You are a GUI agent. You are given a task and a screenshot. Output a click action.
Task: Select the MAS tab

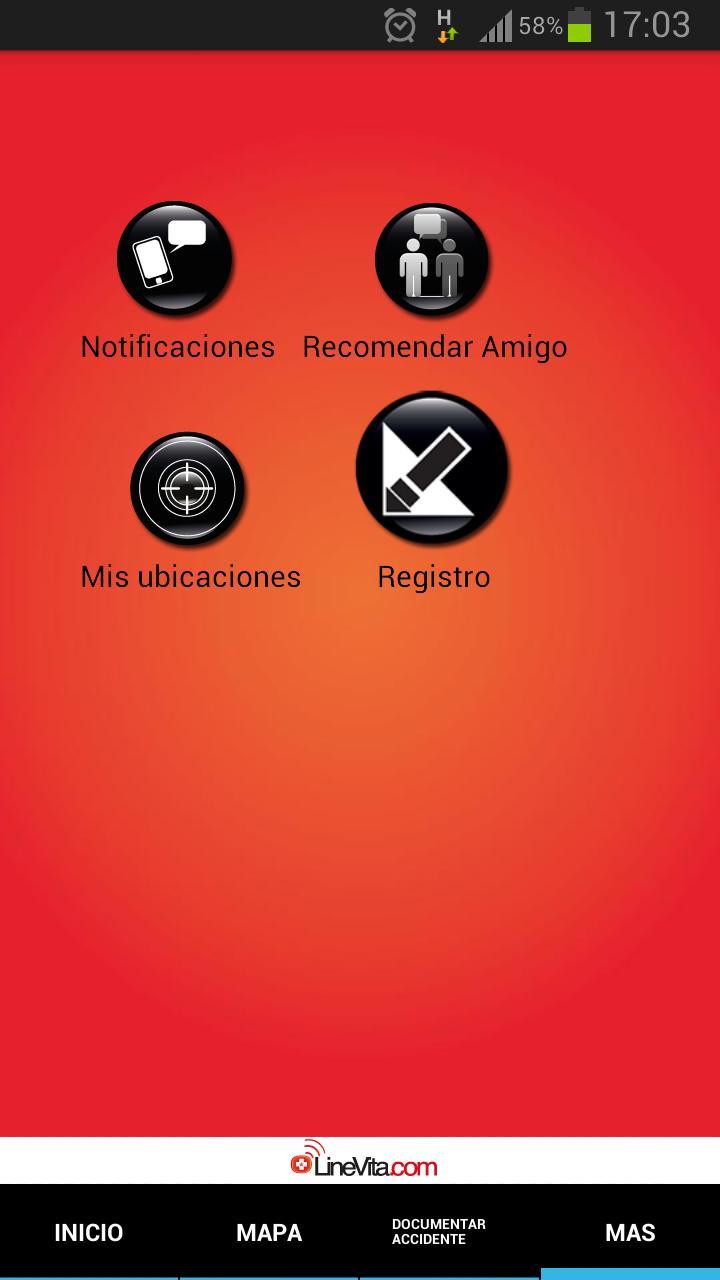point(630,1232)
